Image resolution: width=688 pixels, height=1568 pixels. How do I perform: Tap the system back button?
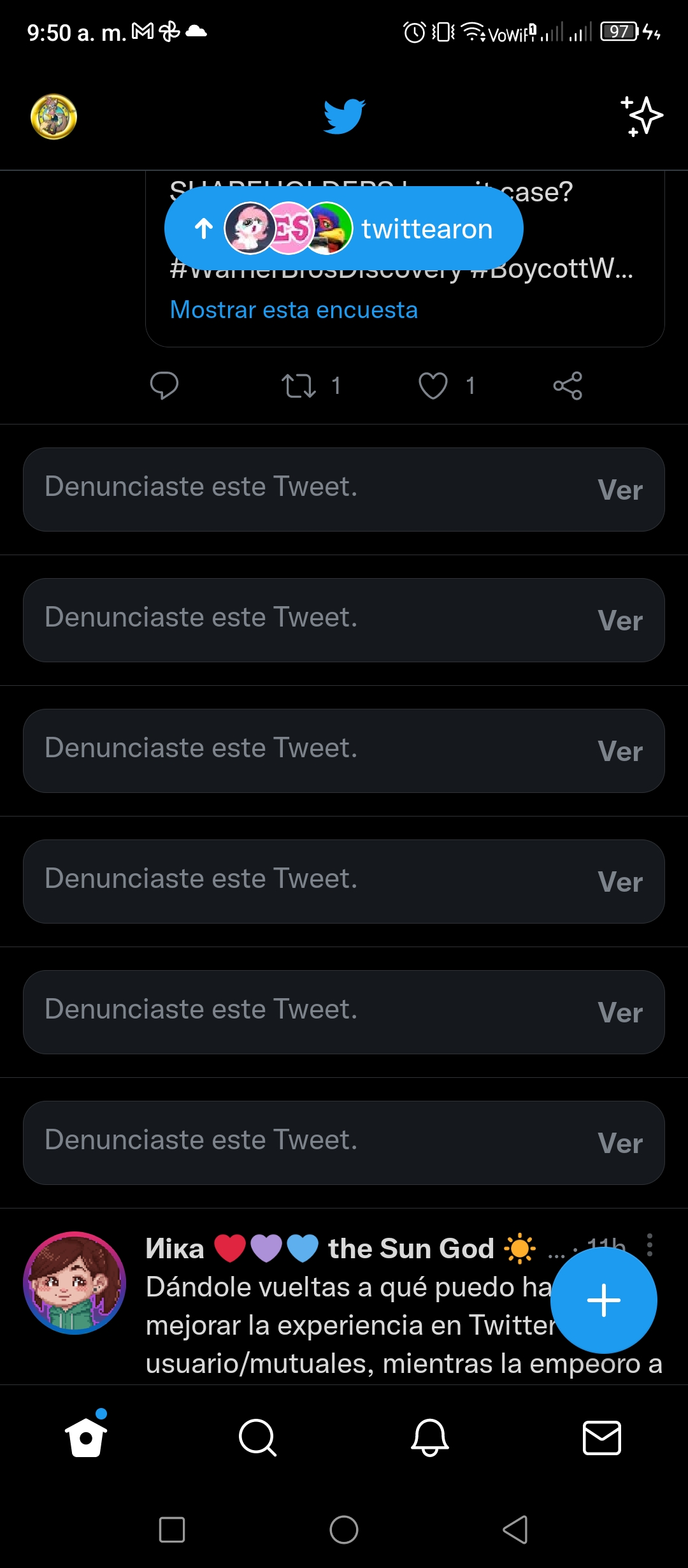click(516, 1529)
